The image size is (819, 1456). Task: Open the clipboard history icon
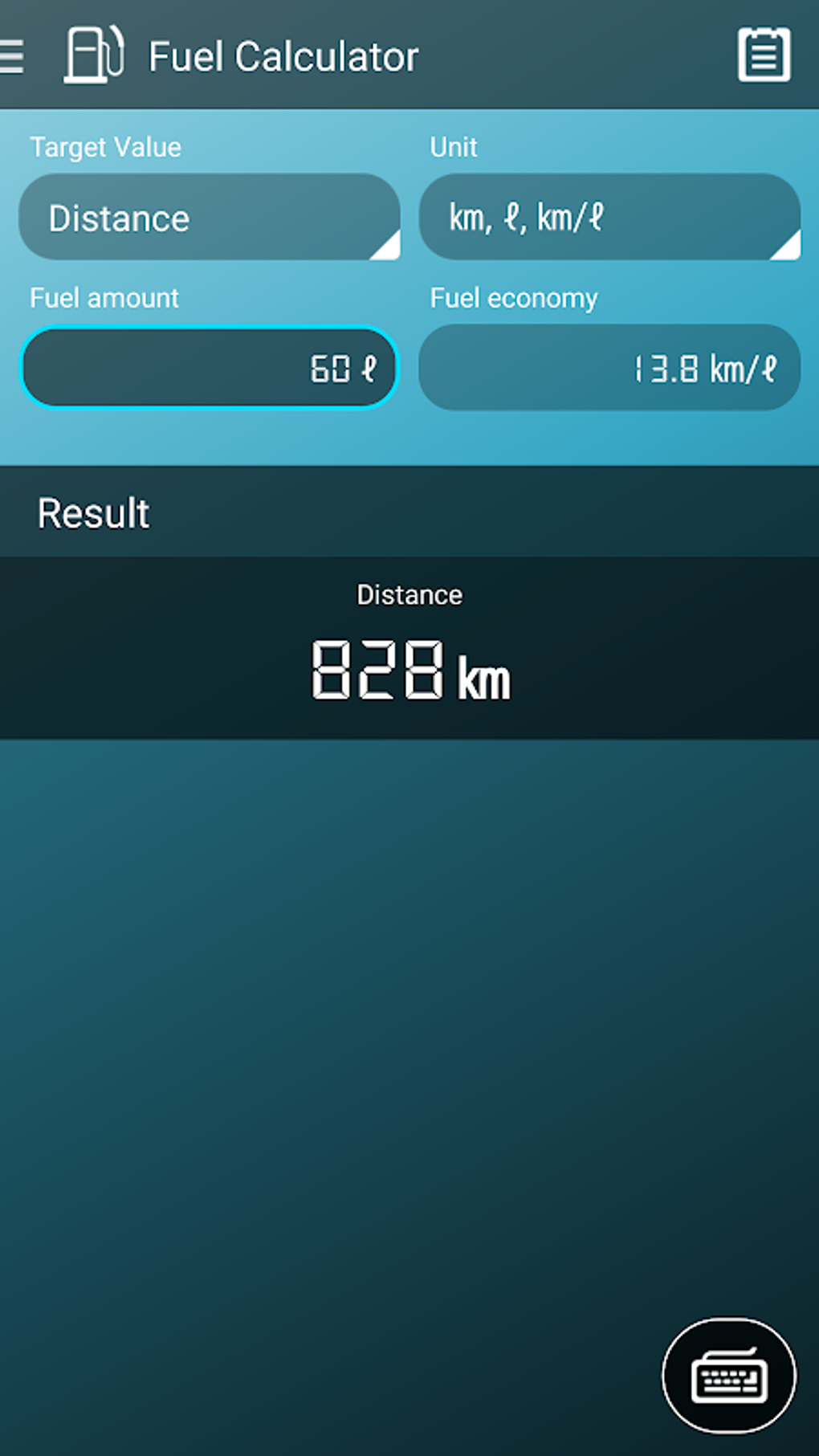764,55
